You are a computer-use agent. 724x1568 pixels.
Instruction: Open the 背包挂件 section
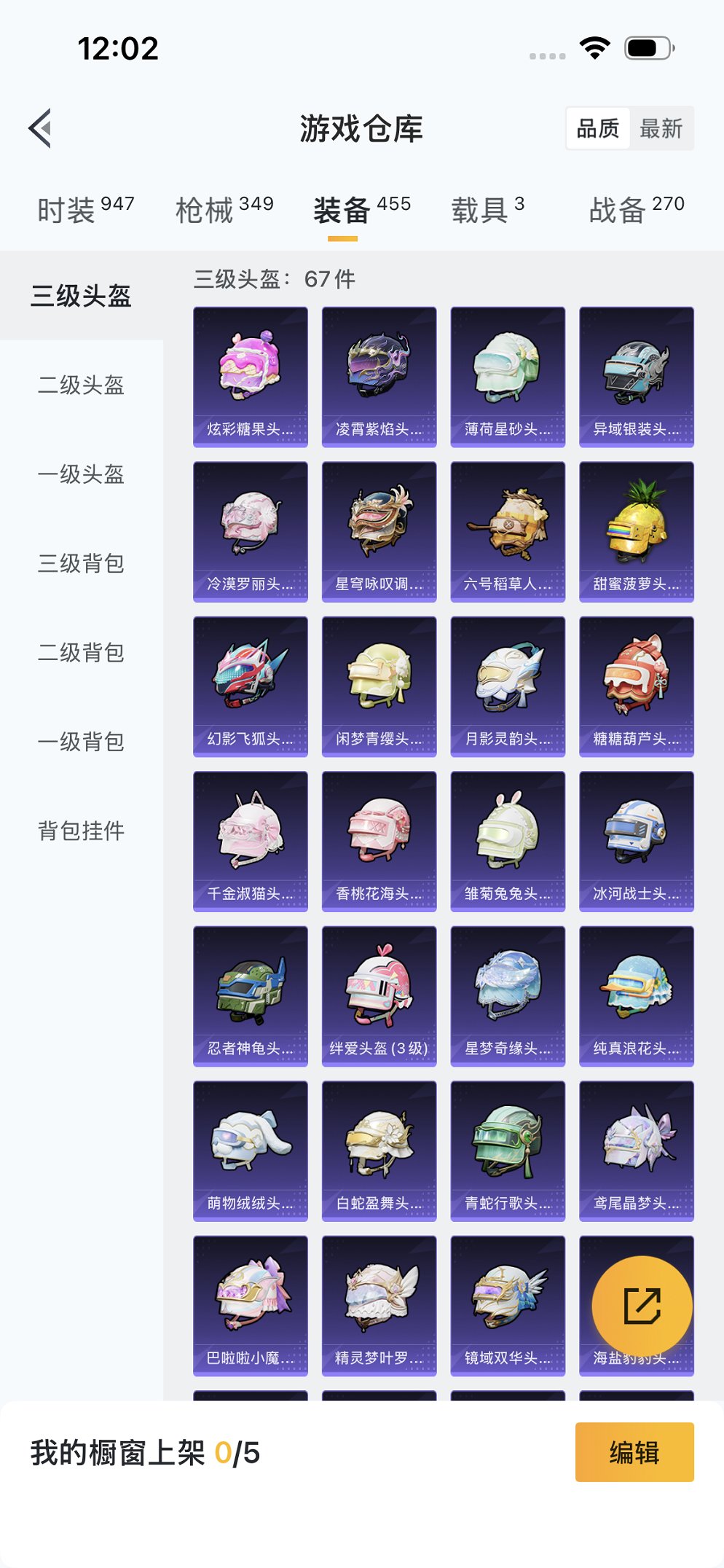pyautogui.click(x=82, y=829)
